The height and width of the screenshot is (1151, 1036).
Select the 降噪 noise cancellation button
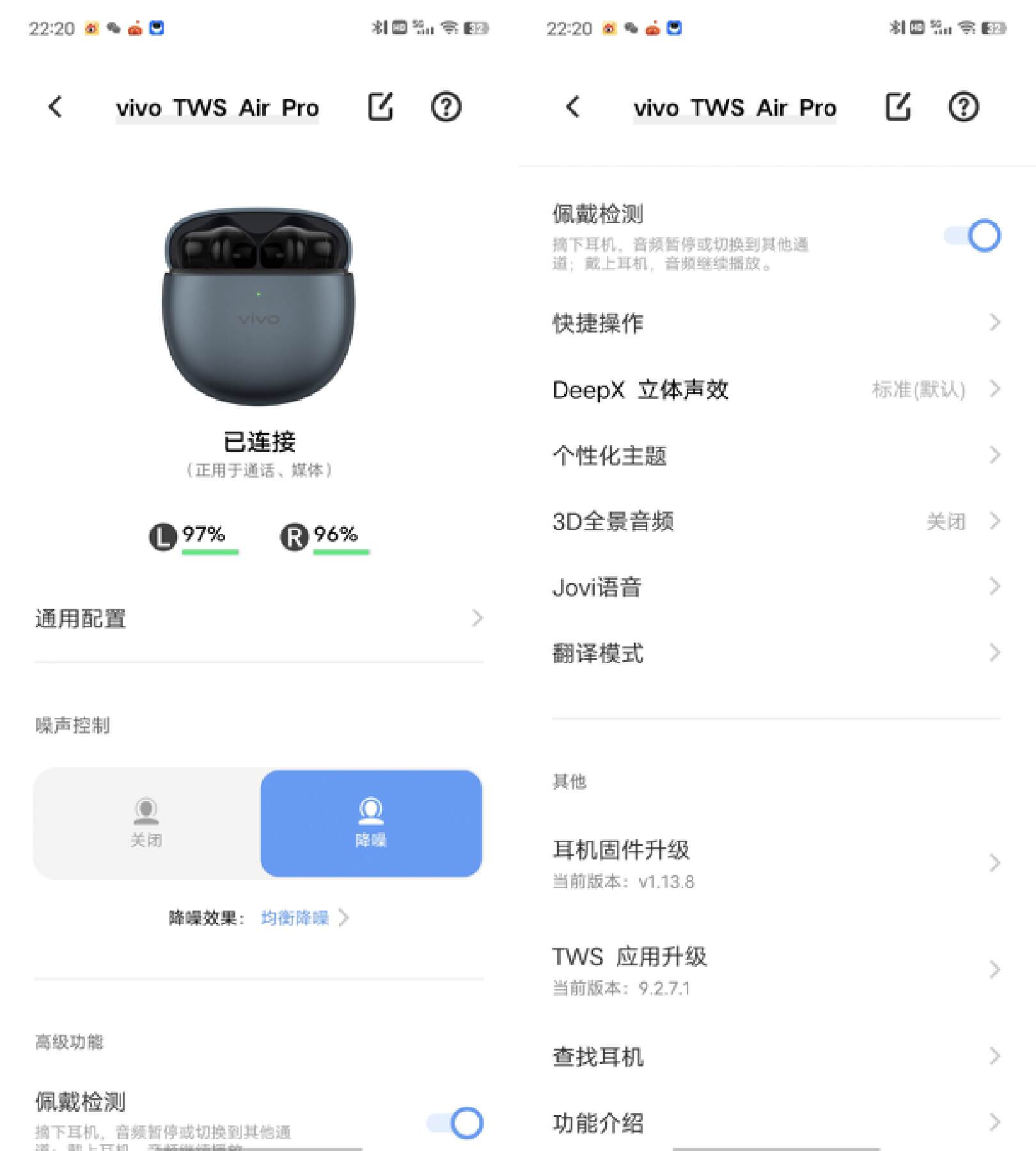pos(372,825)
